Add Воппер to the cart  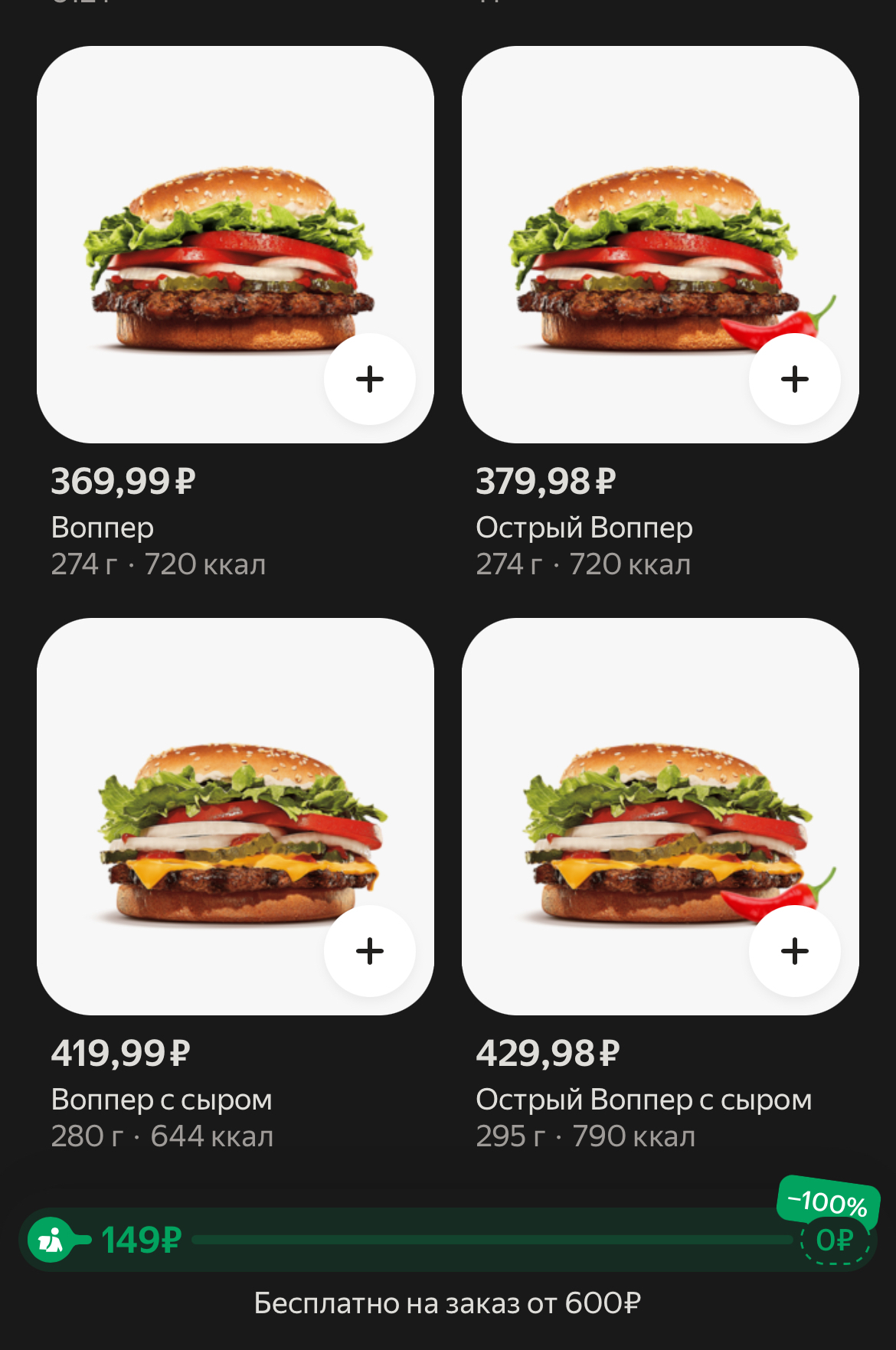point(370,379)
